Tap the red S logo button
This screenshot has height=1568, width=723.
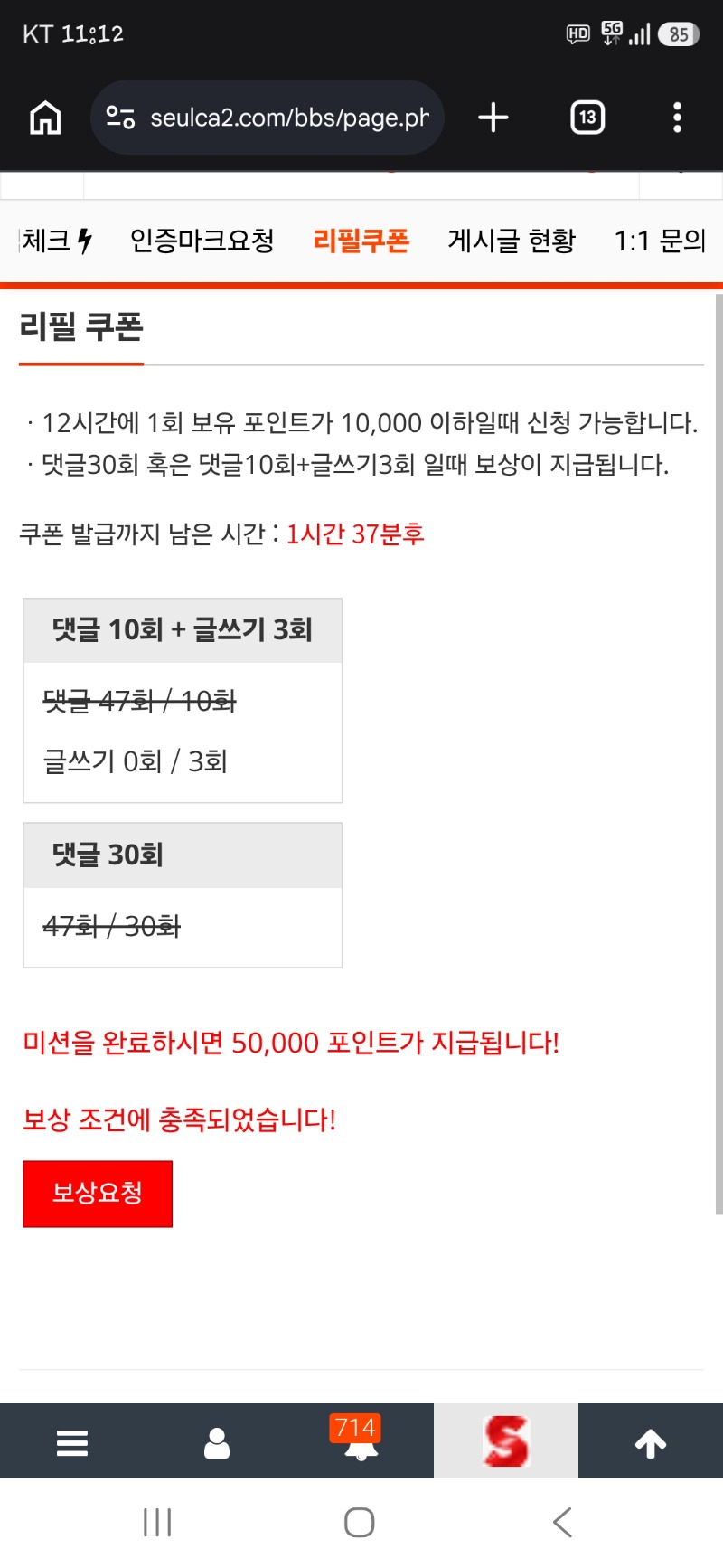click(506, 1440)
